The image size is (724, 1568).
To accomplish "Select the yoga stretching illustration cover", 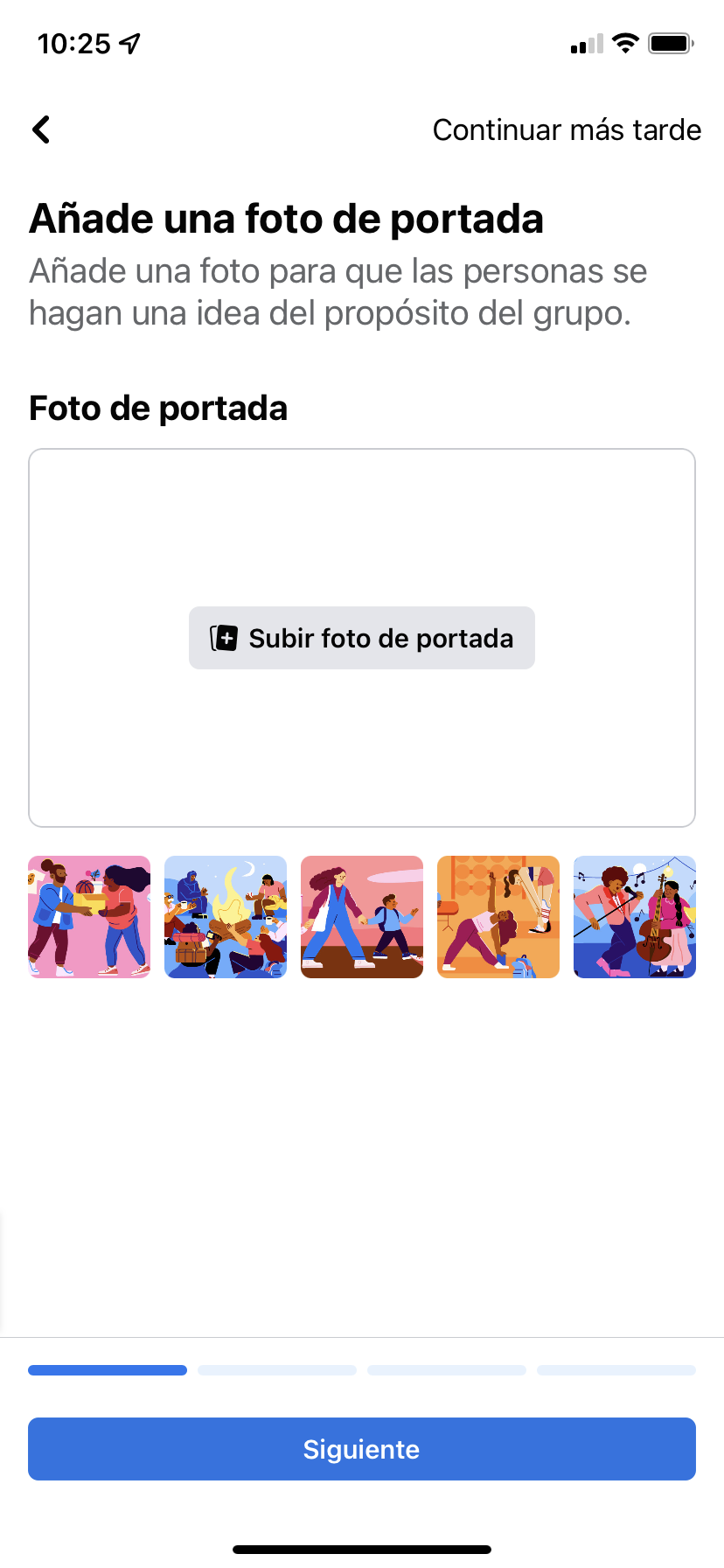I will 498,917.
